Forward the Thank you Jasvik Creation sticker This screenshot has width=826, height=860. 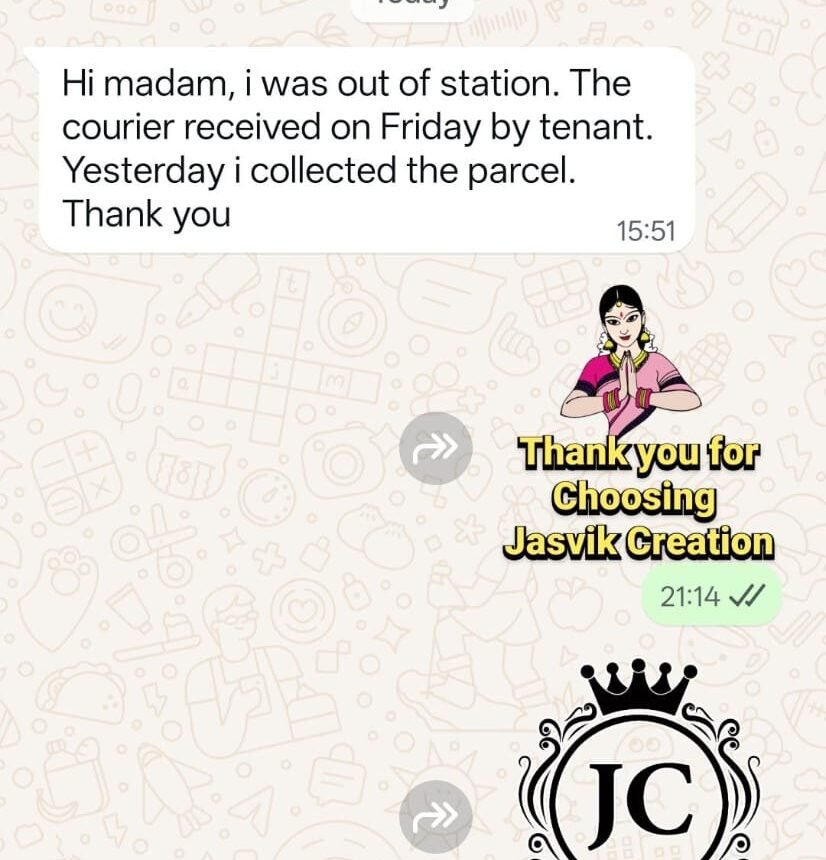click(435, 447)
